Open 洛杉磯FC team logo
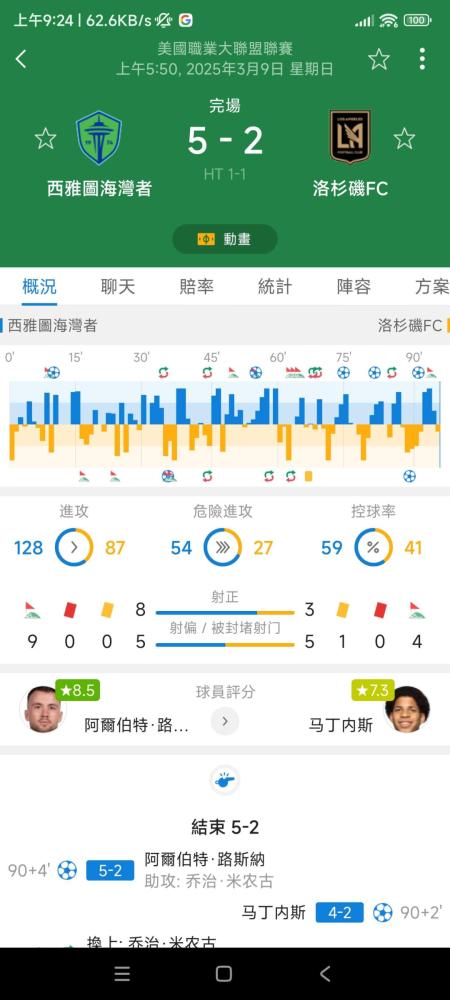The height and width of the screenshot is (1000, 450). (350, 136)
